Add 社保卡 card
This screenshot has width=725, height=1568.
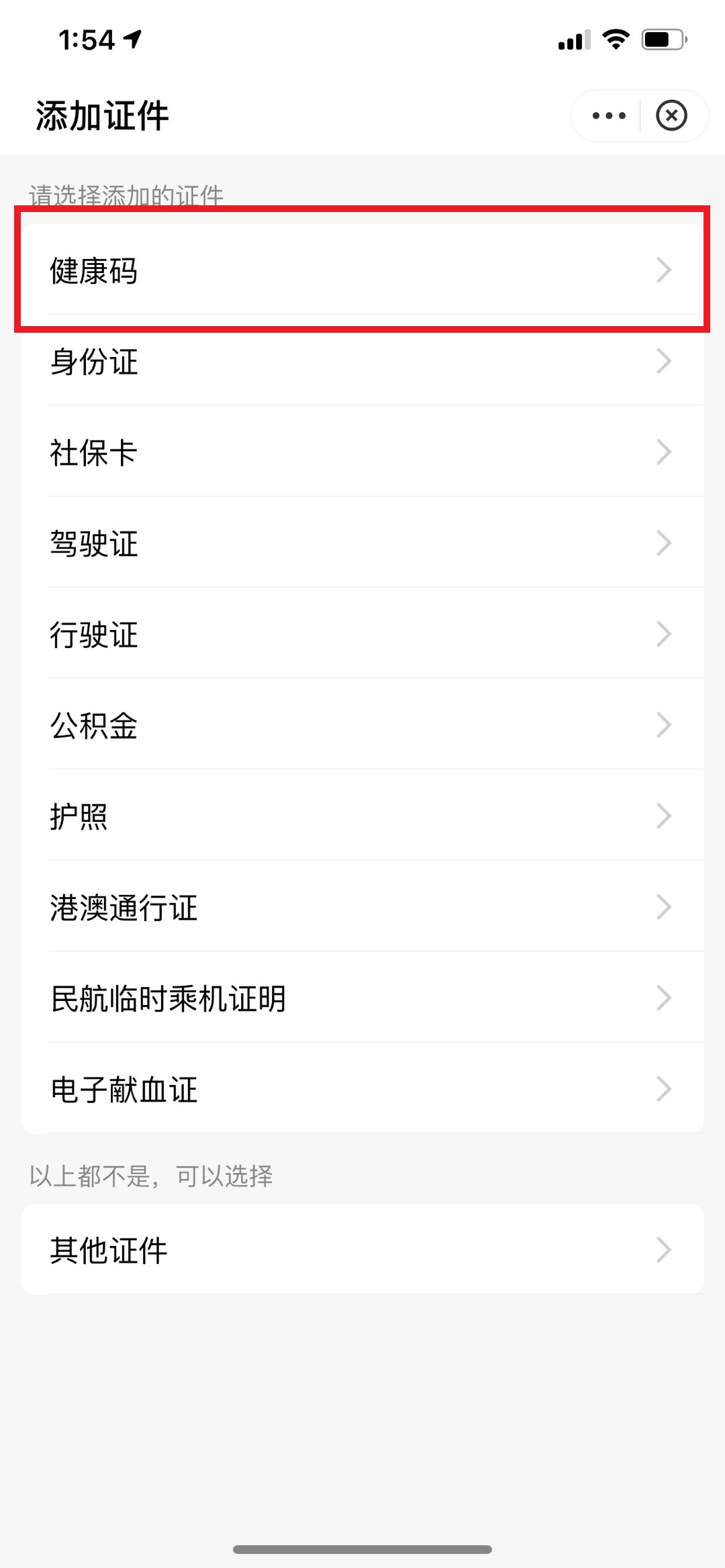click(x=362, y=452)
